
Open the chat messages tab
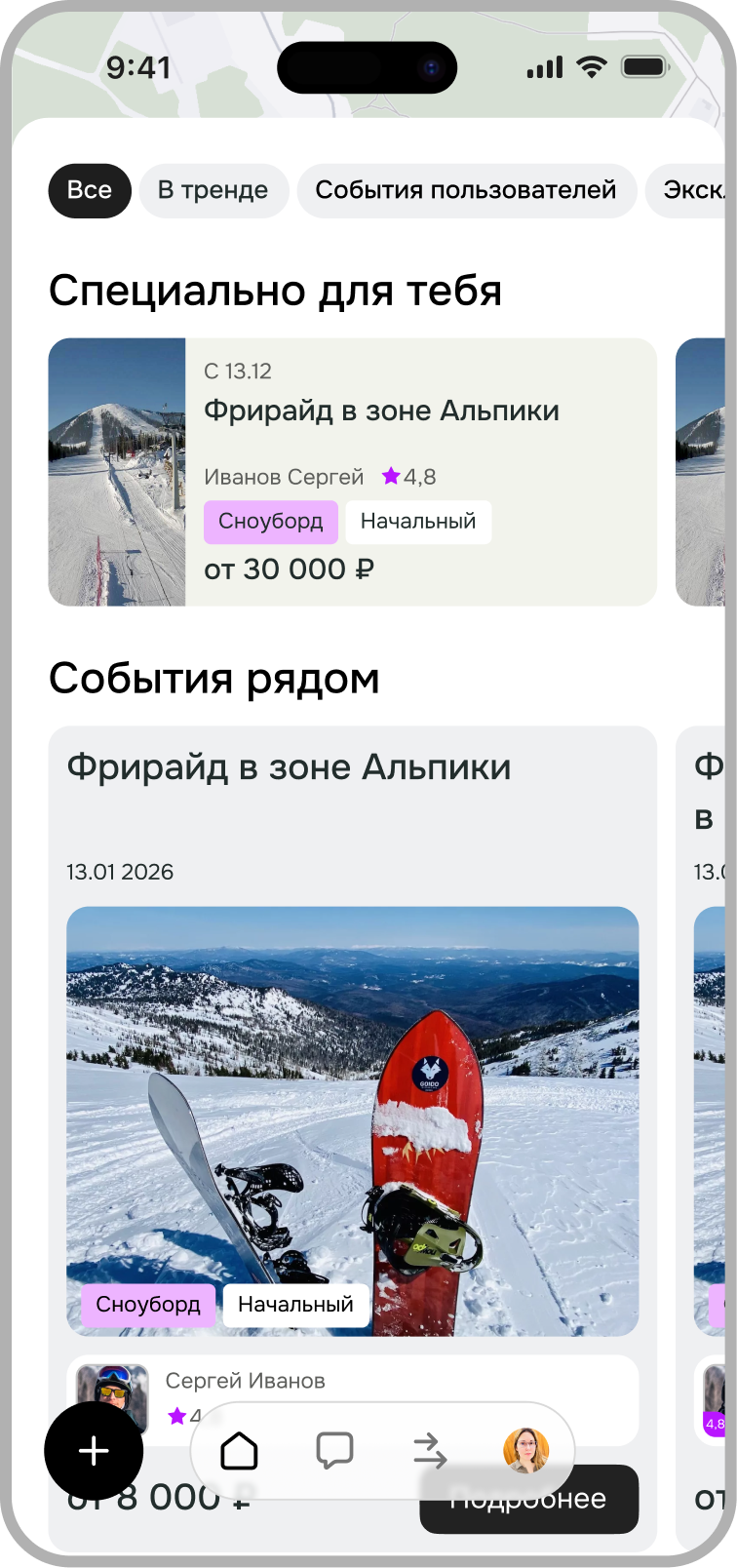[334, 1451]
